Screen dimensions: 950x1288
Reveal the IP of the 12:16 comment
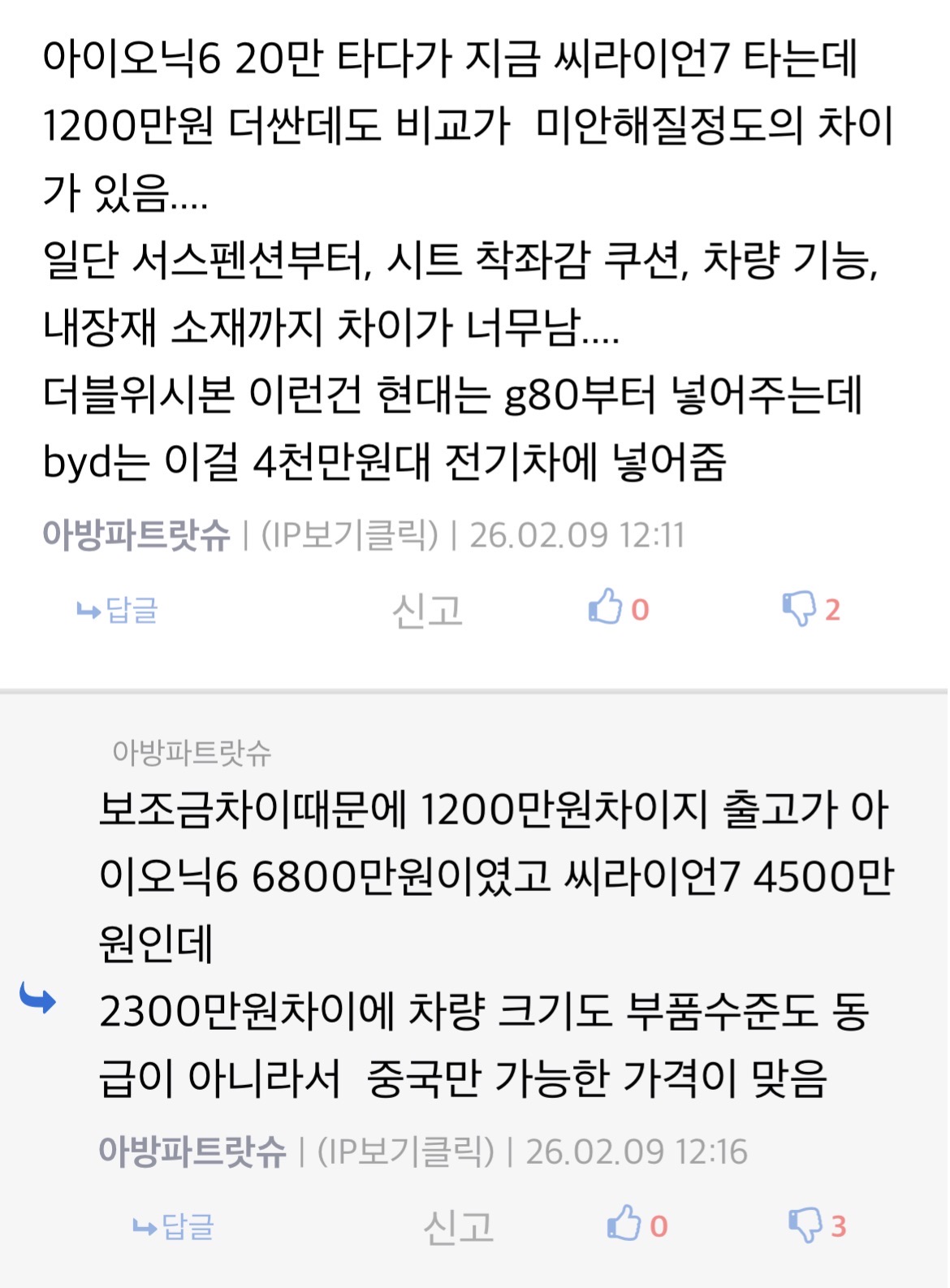pos(405,1152)
